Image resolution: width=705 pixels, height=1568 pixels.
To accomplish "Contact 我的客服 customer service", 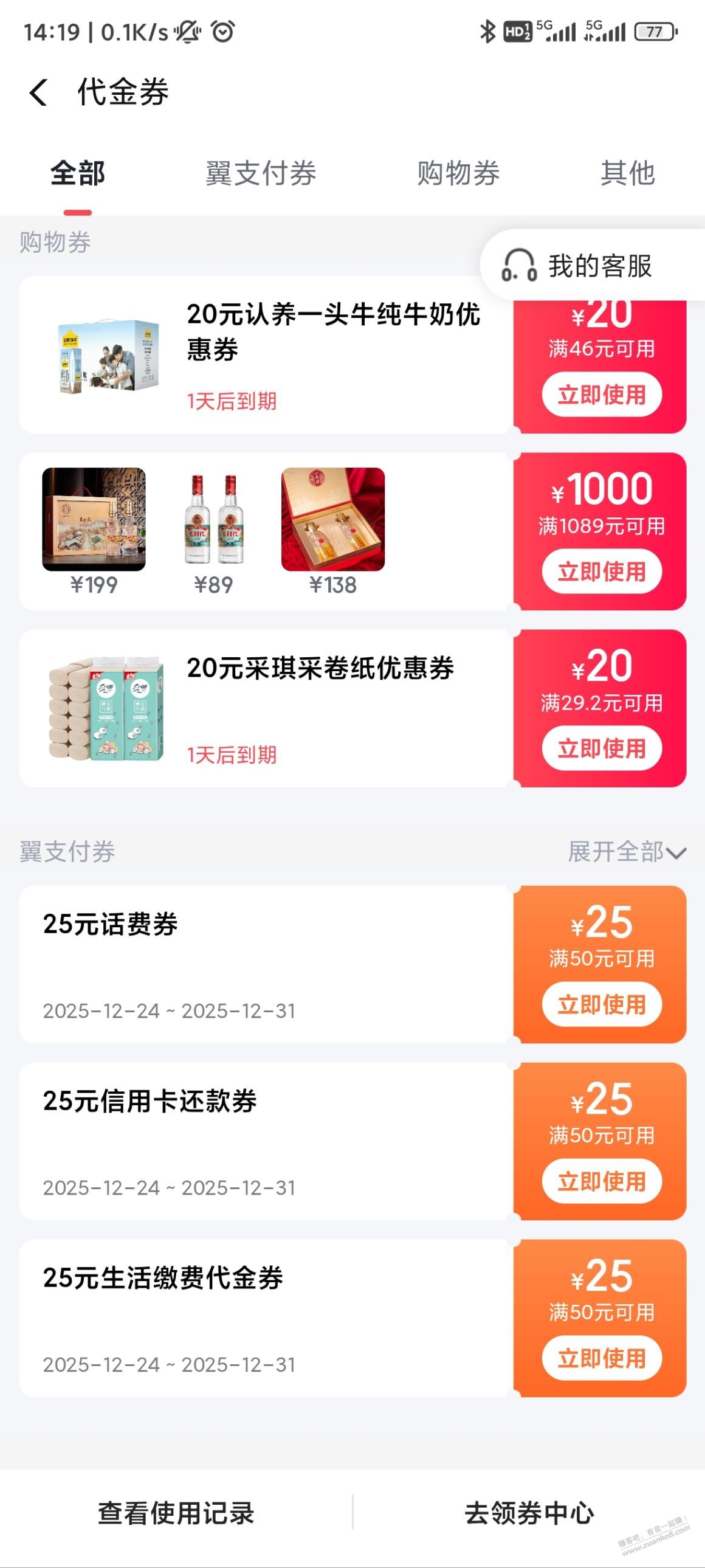I will (578, 266).
